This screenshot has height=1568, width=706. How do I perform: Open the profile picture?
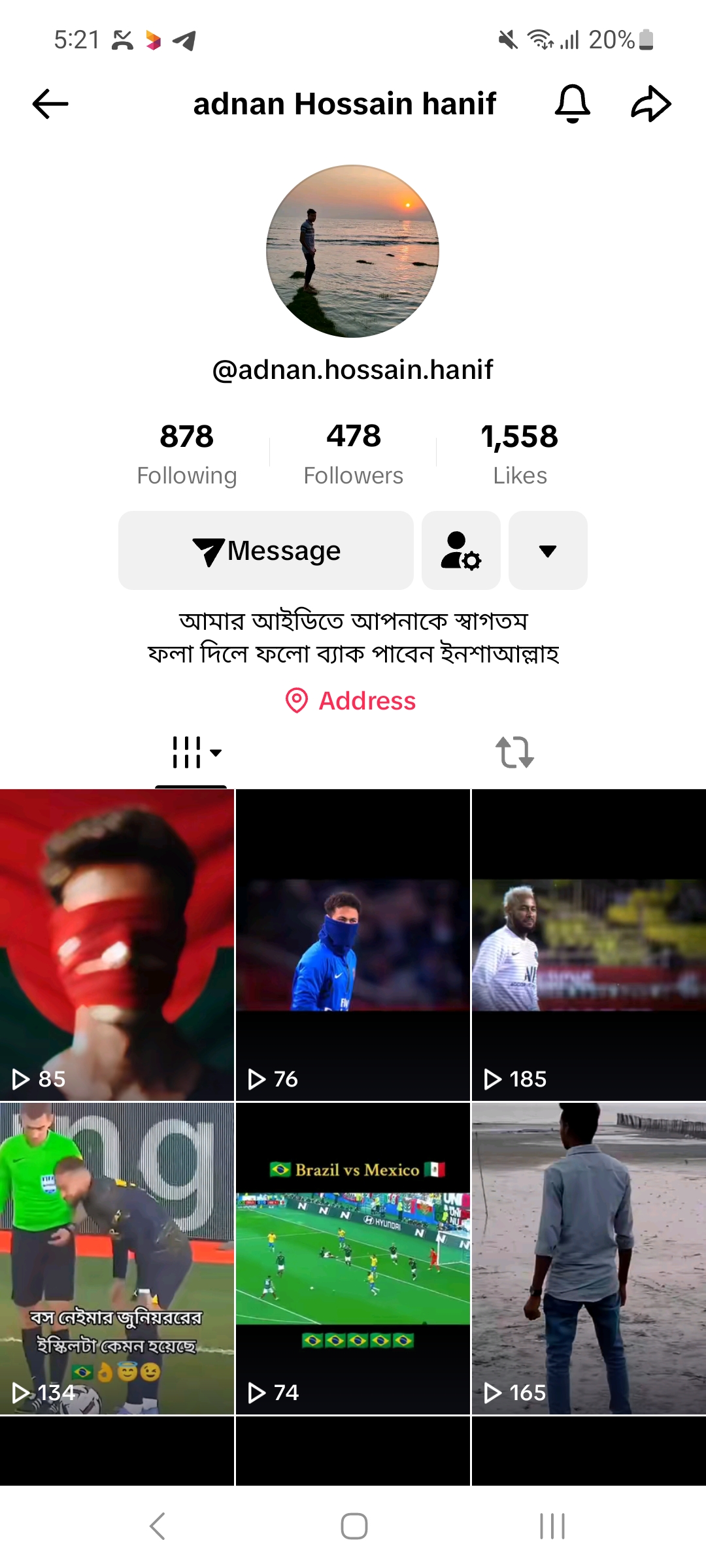point(352,252)
